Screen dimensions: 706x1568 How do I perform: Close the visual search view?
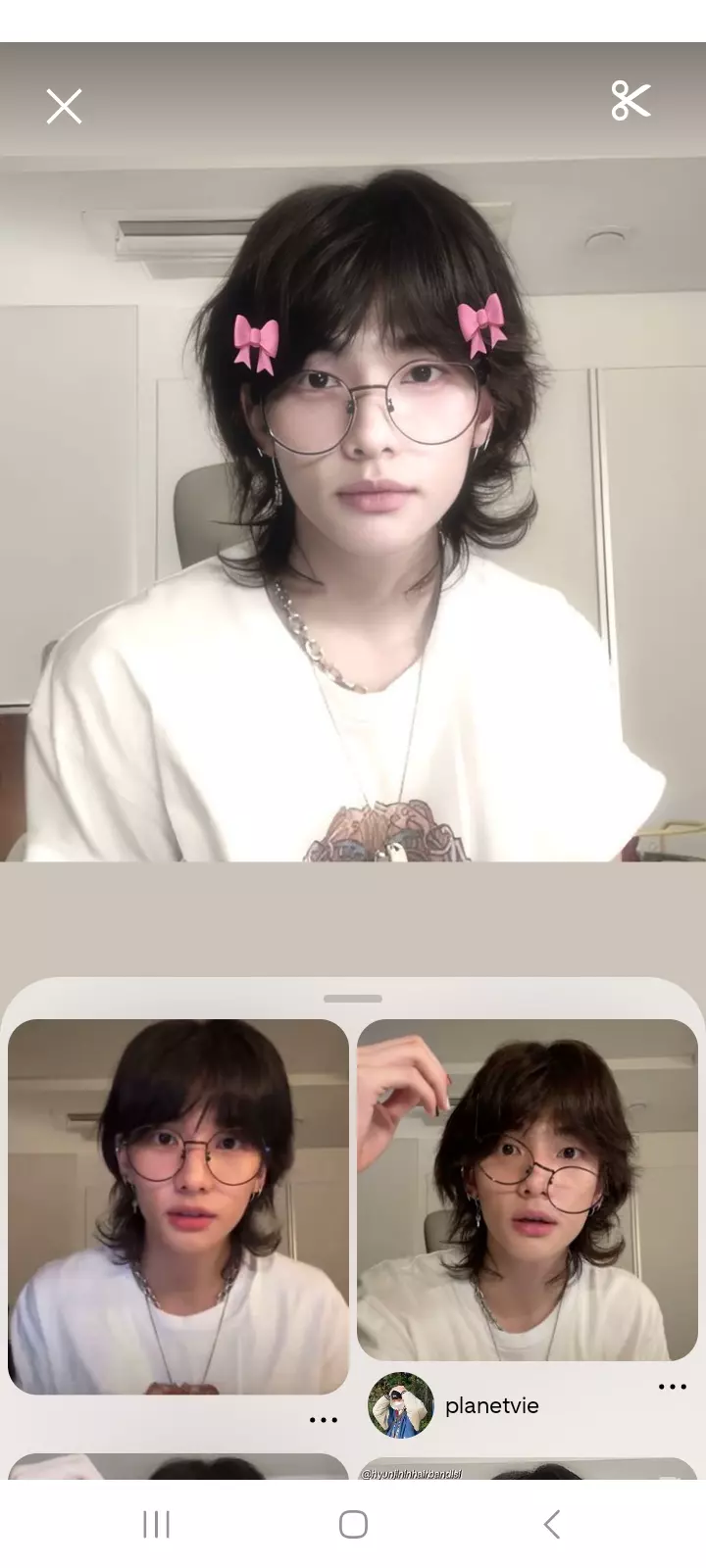[64, 106]
